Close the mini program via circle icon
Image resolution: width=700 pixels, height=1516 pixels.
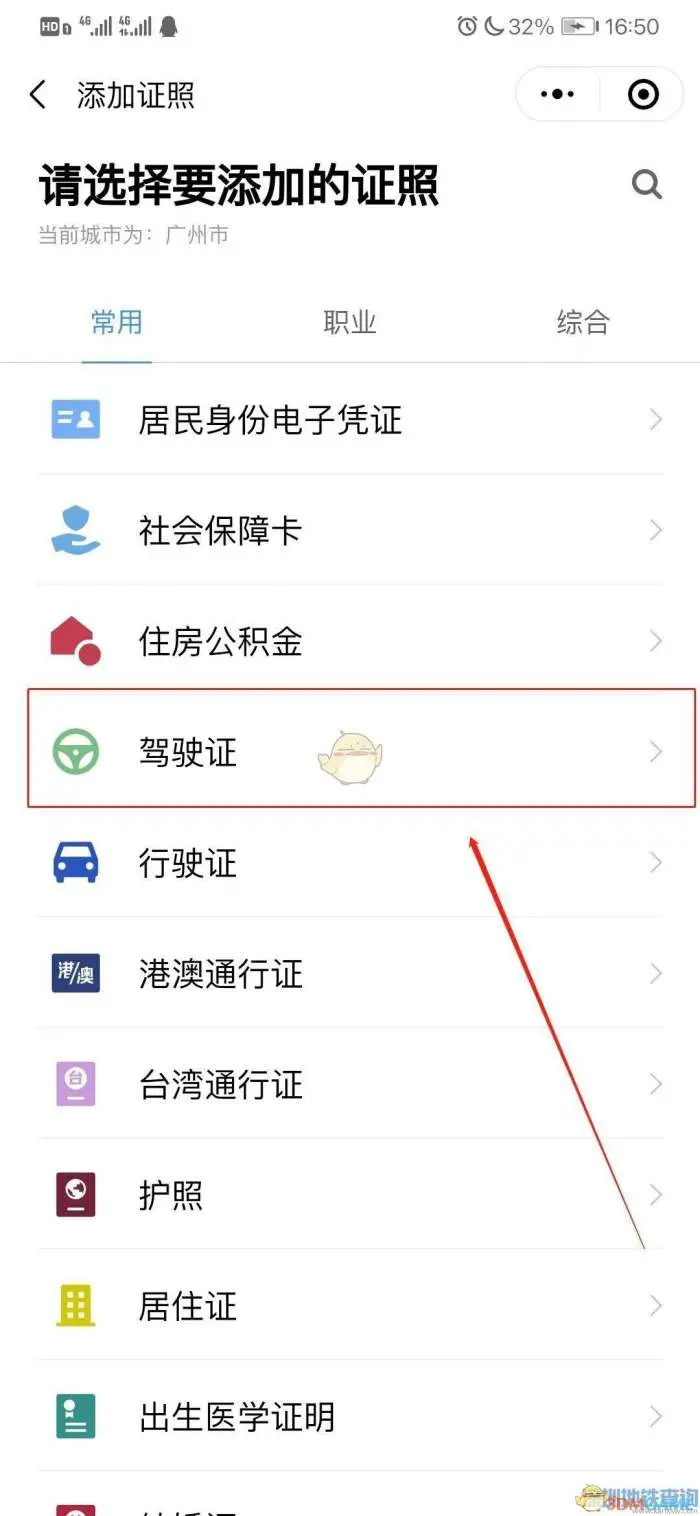pos(642,95)
